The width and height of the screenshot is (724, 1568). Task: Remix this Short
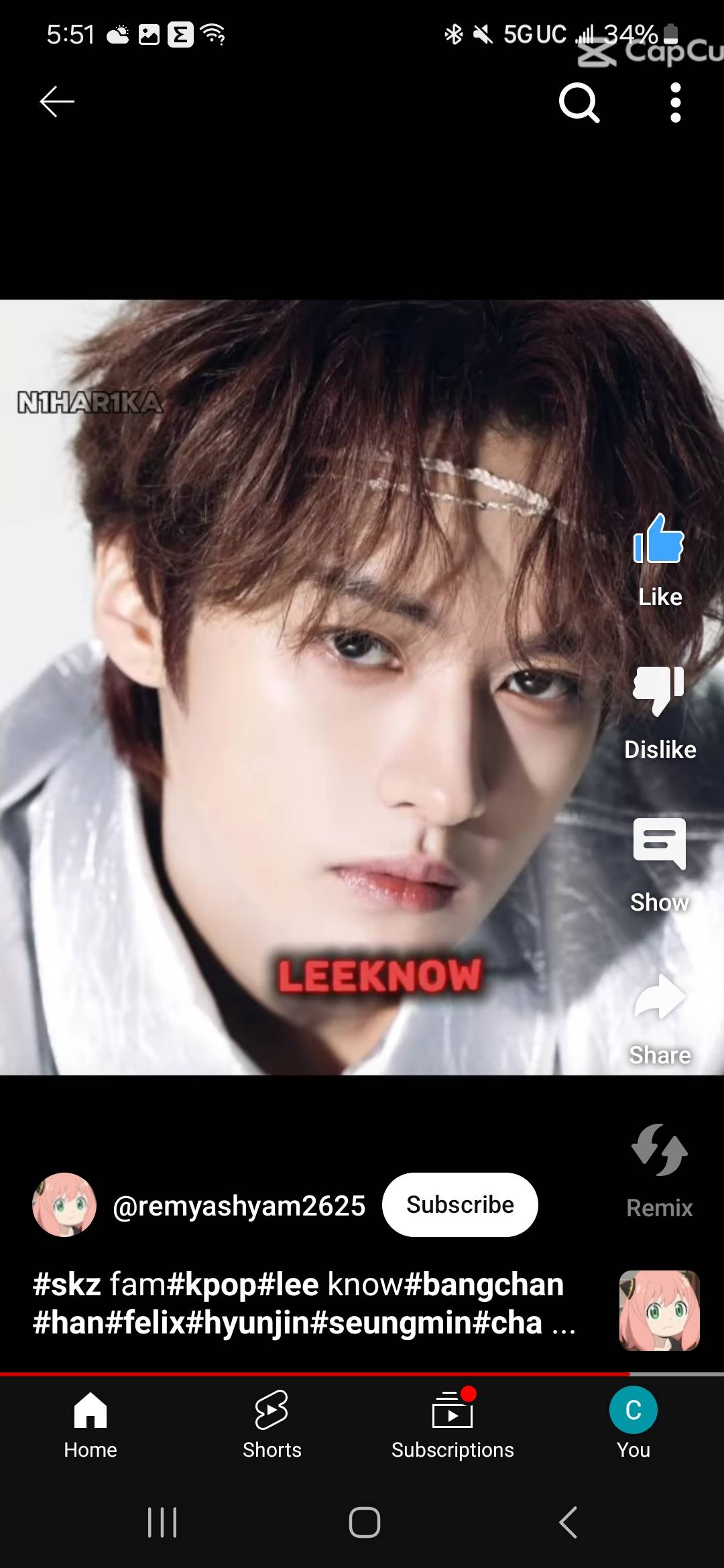(659, 1151)
